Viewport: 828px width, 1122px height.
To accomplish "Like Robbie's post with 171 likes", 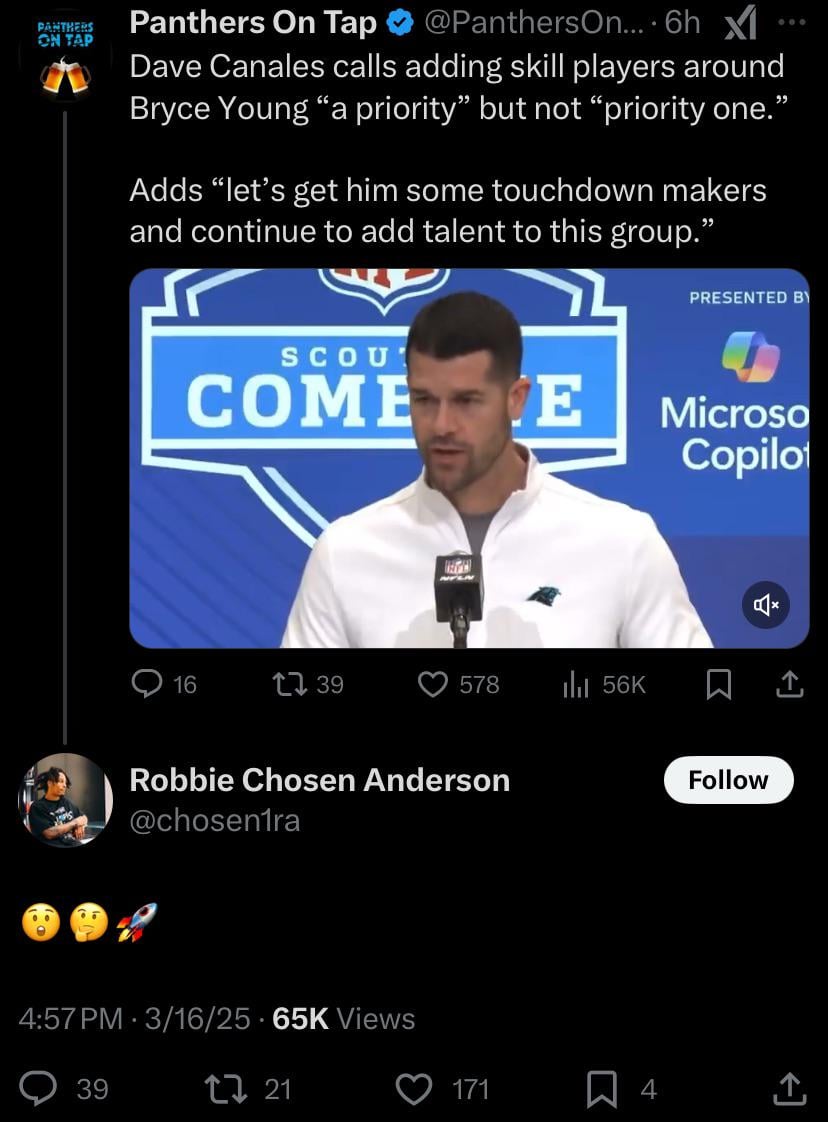I will (x=414, y=1088).
